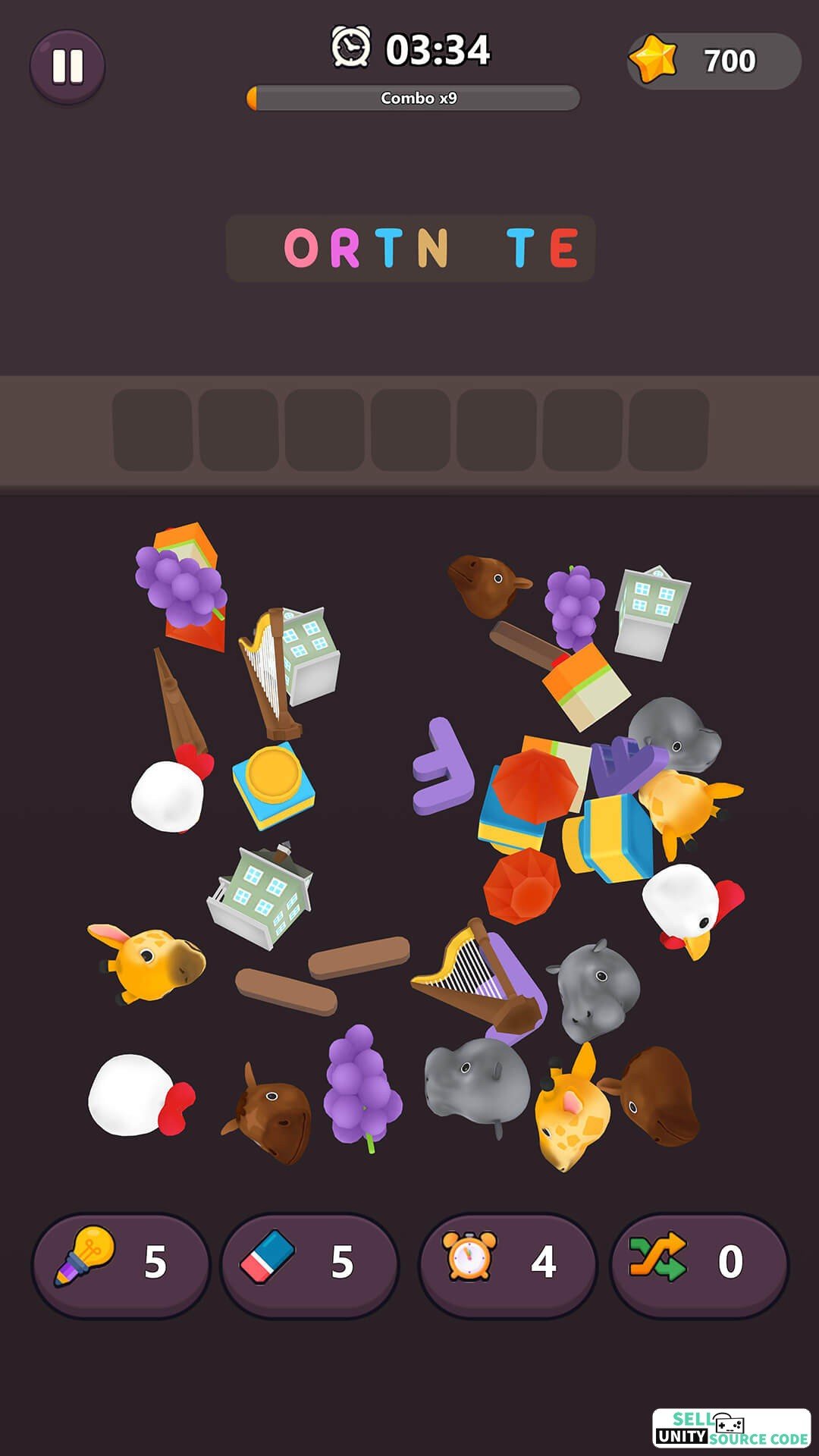Use the lightbulb hint booster

pyautogui.click(x=121, y=1264)
